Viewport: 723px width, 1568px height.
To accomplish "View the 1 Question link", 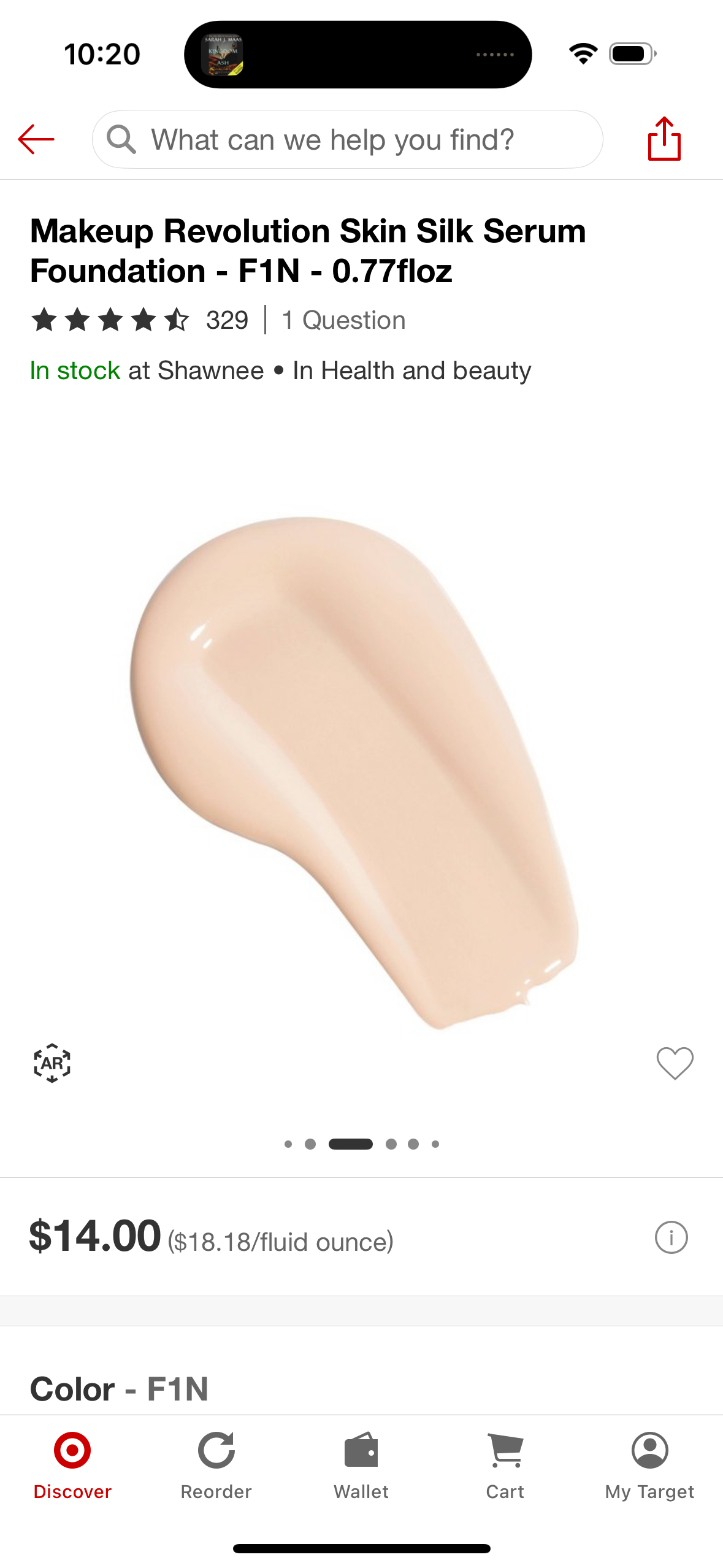I will tap(343, 320).
